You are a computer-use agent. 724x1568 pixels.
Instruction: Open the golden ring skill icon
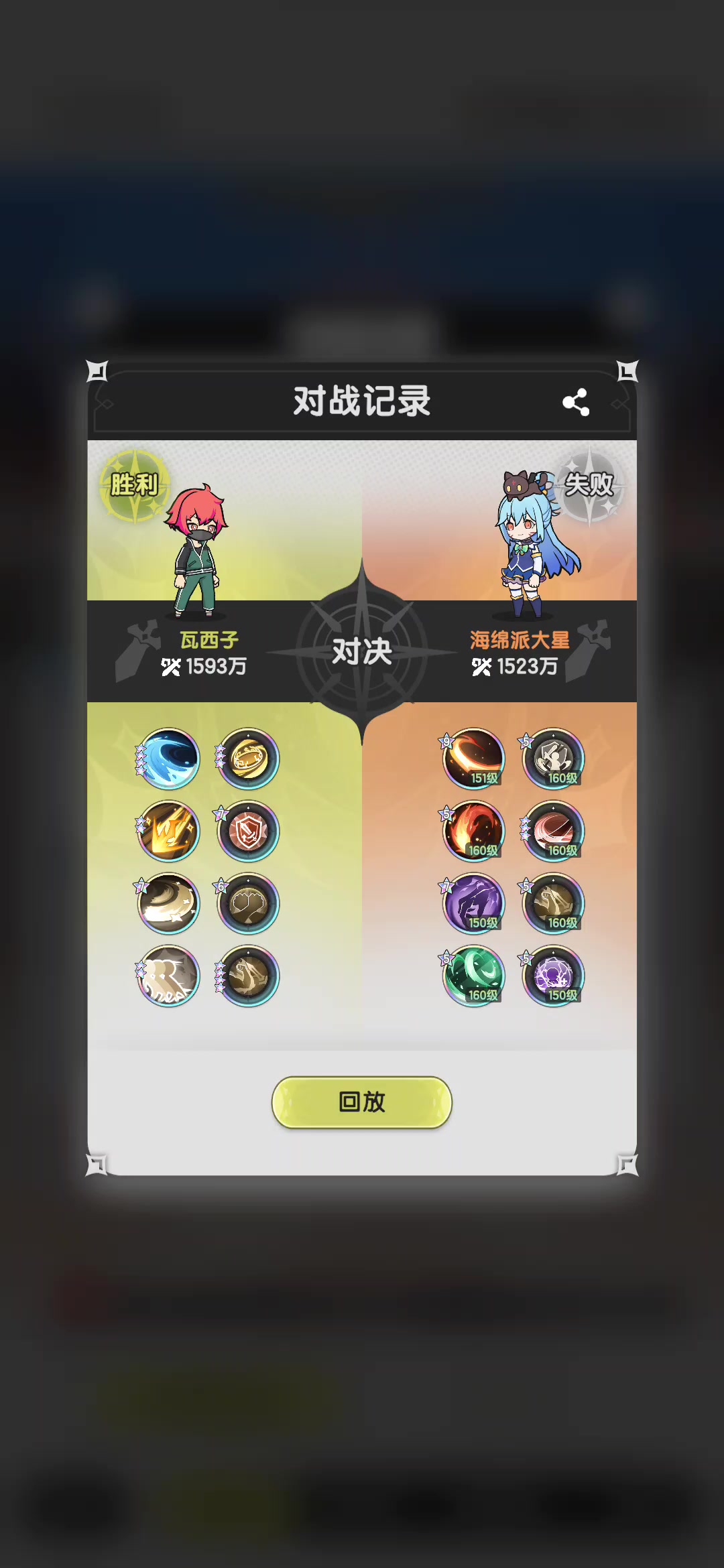tap(248, 759)
